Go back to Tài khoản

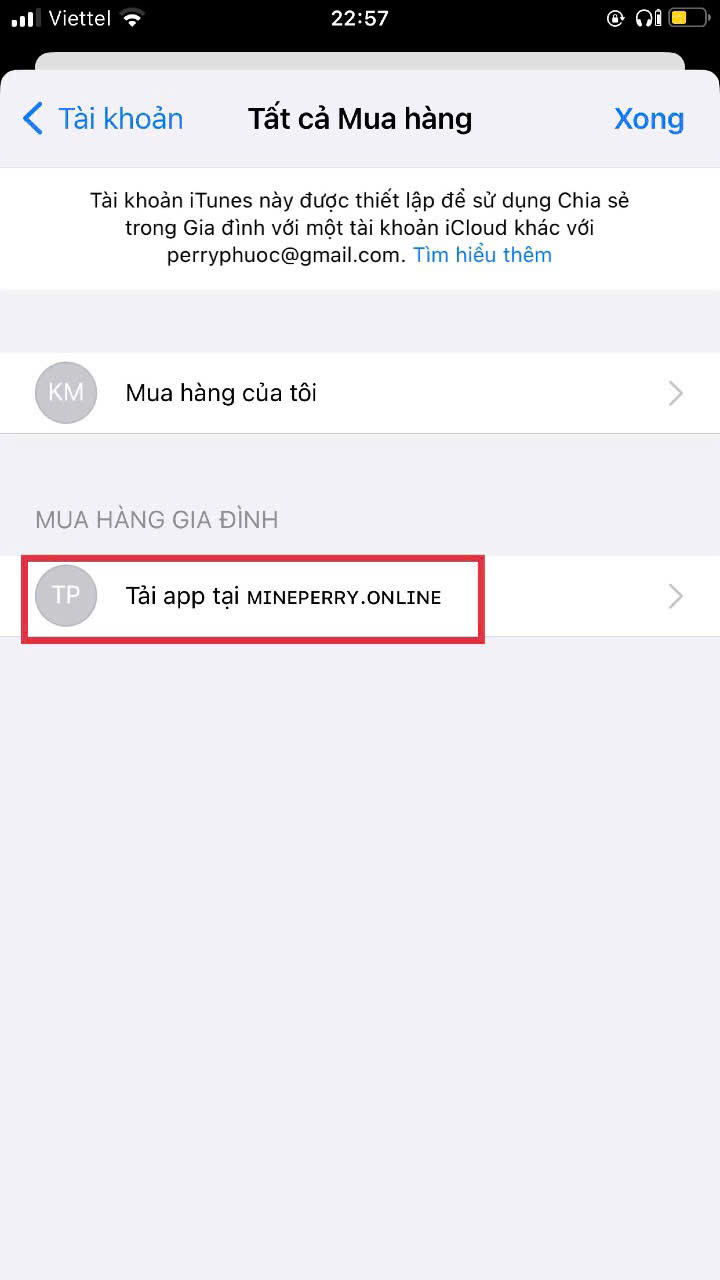pyautogui.click(x=102, y=119)
